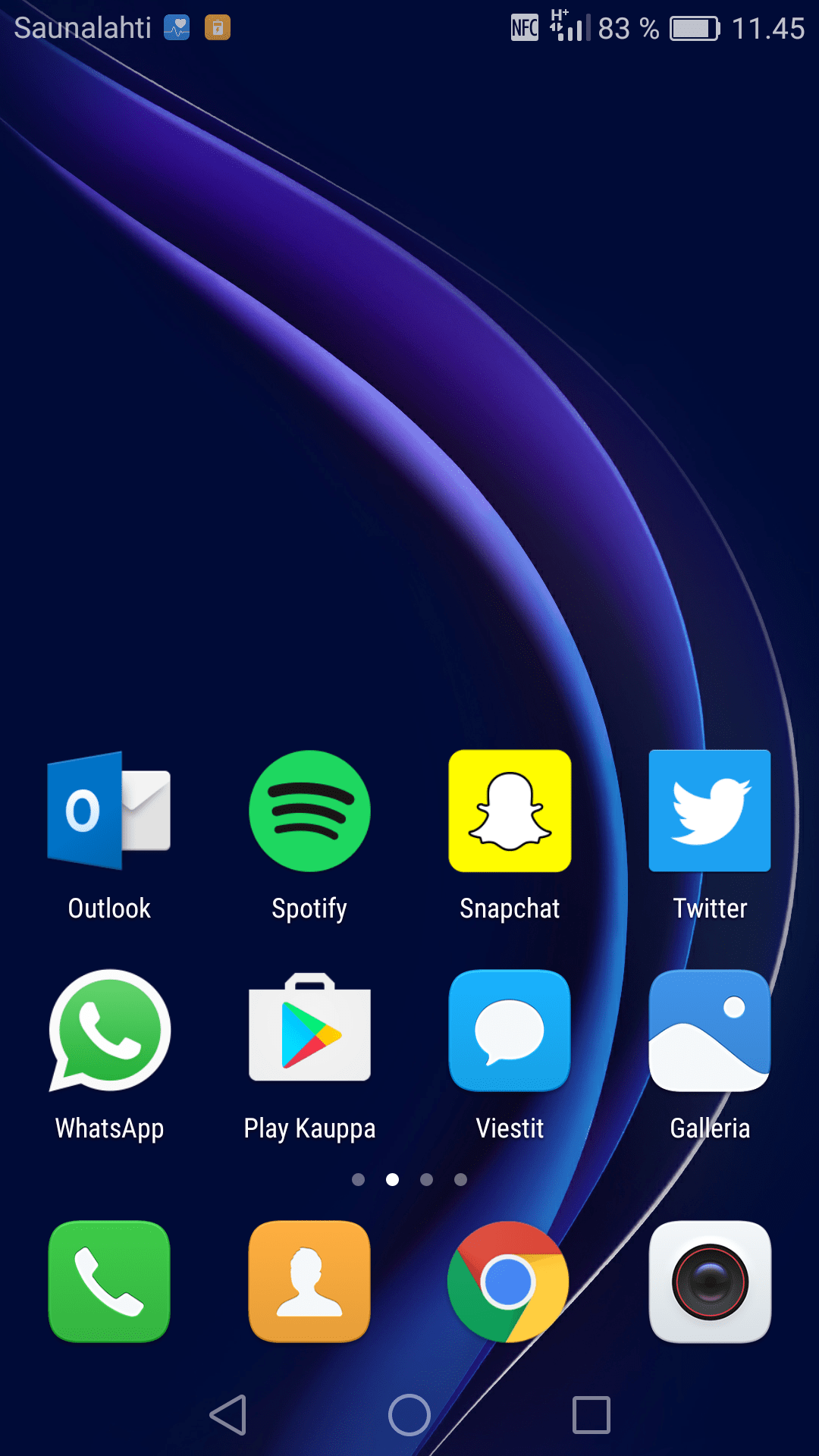The image size is (819, 1456).
Task: Open Snapchat
Action: [510, 811]
